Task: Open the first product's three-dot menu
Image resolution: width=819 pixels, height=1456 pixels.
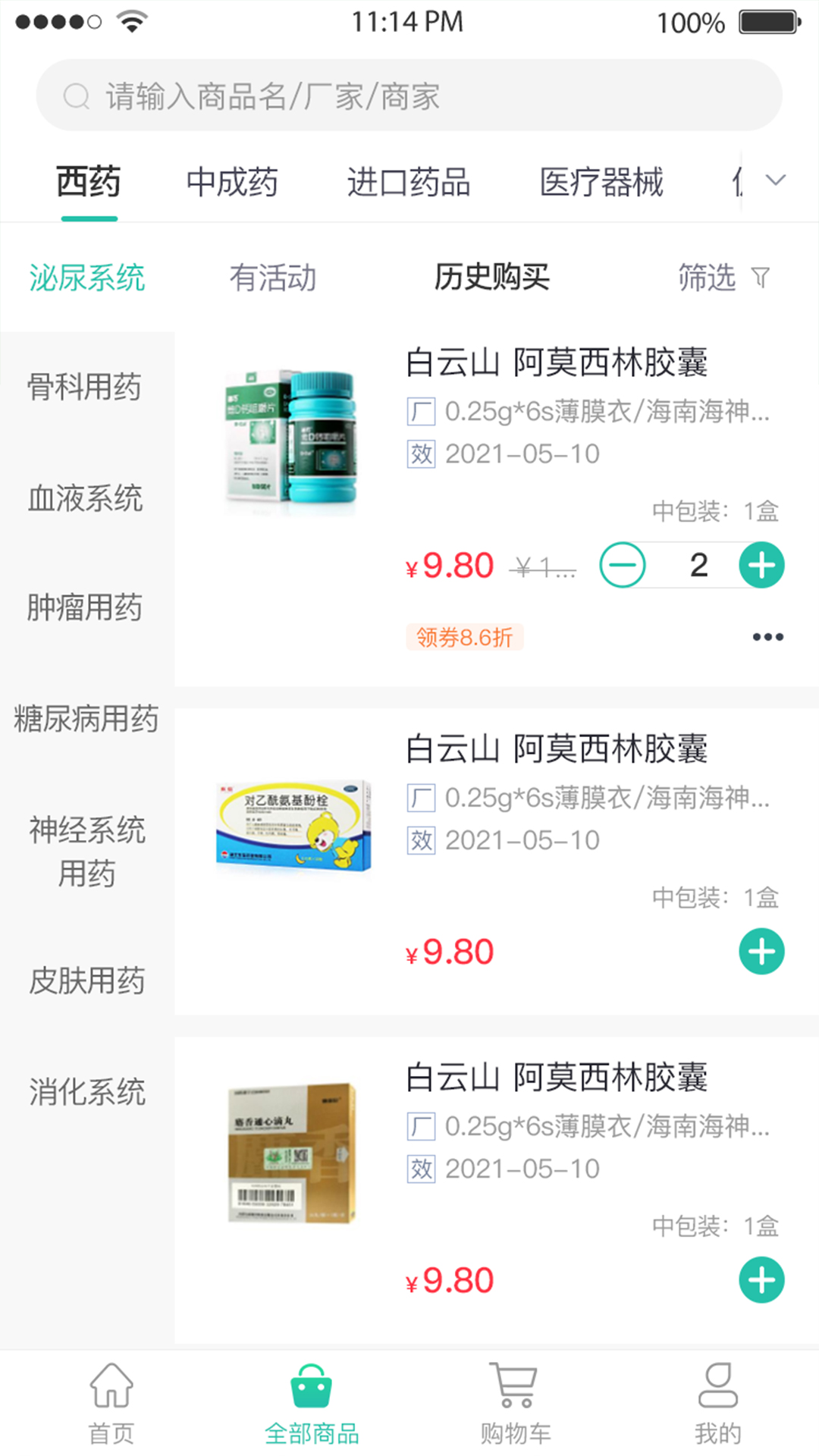Action: point(767,637)
